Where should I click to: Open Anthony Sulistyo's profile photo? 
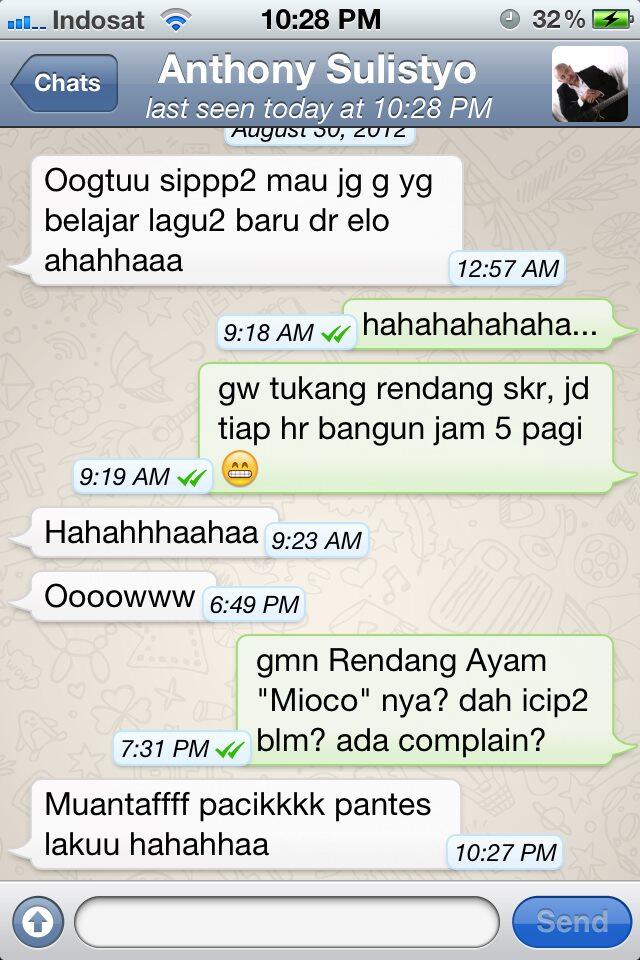[x=589, y=84]
